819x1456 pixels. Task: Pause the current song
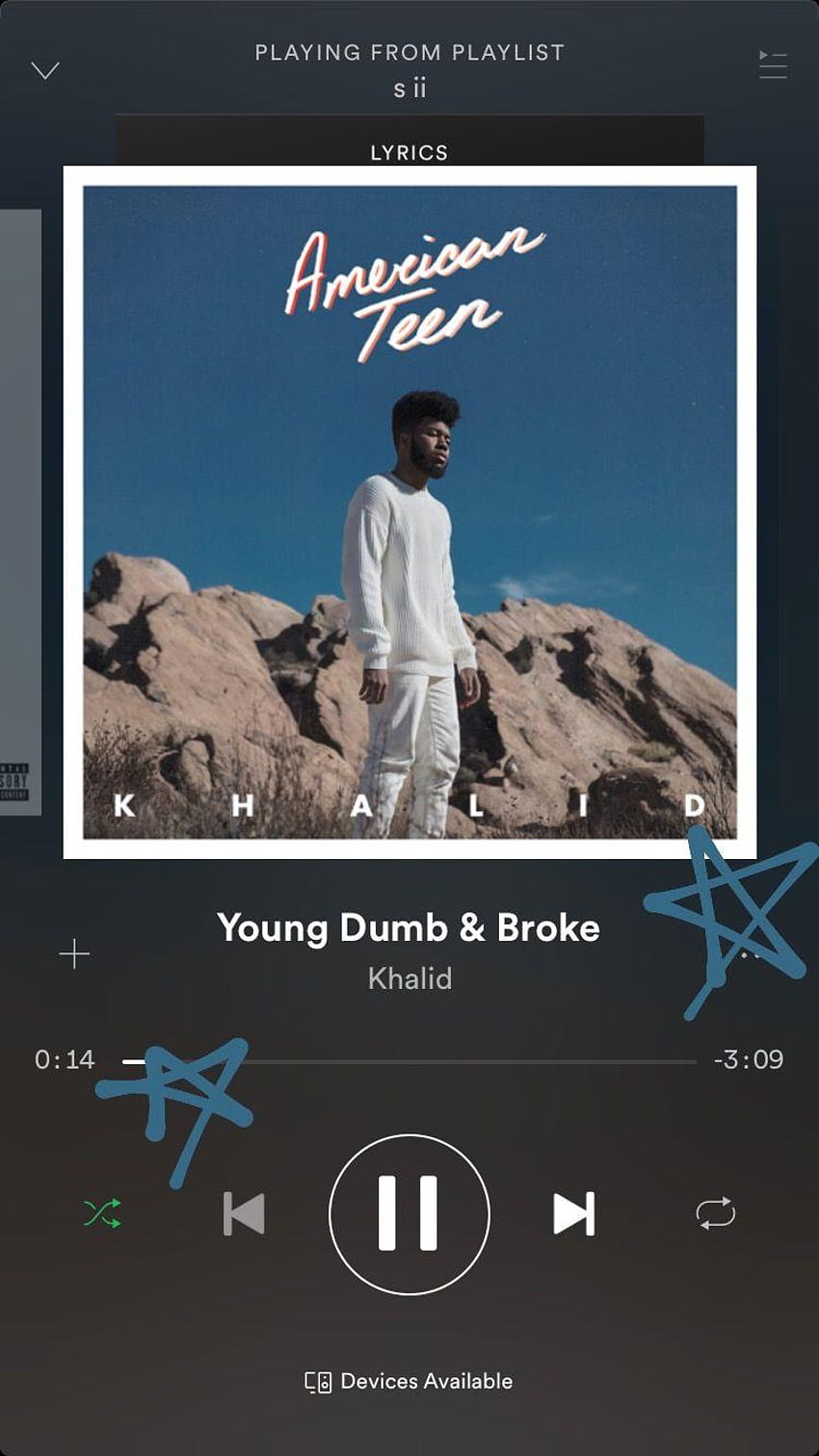tap(409, 1213)
